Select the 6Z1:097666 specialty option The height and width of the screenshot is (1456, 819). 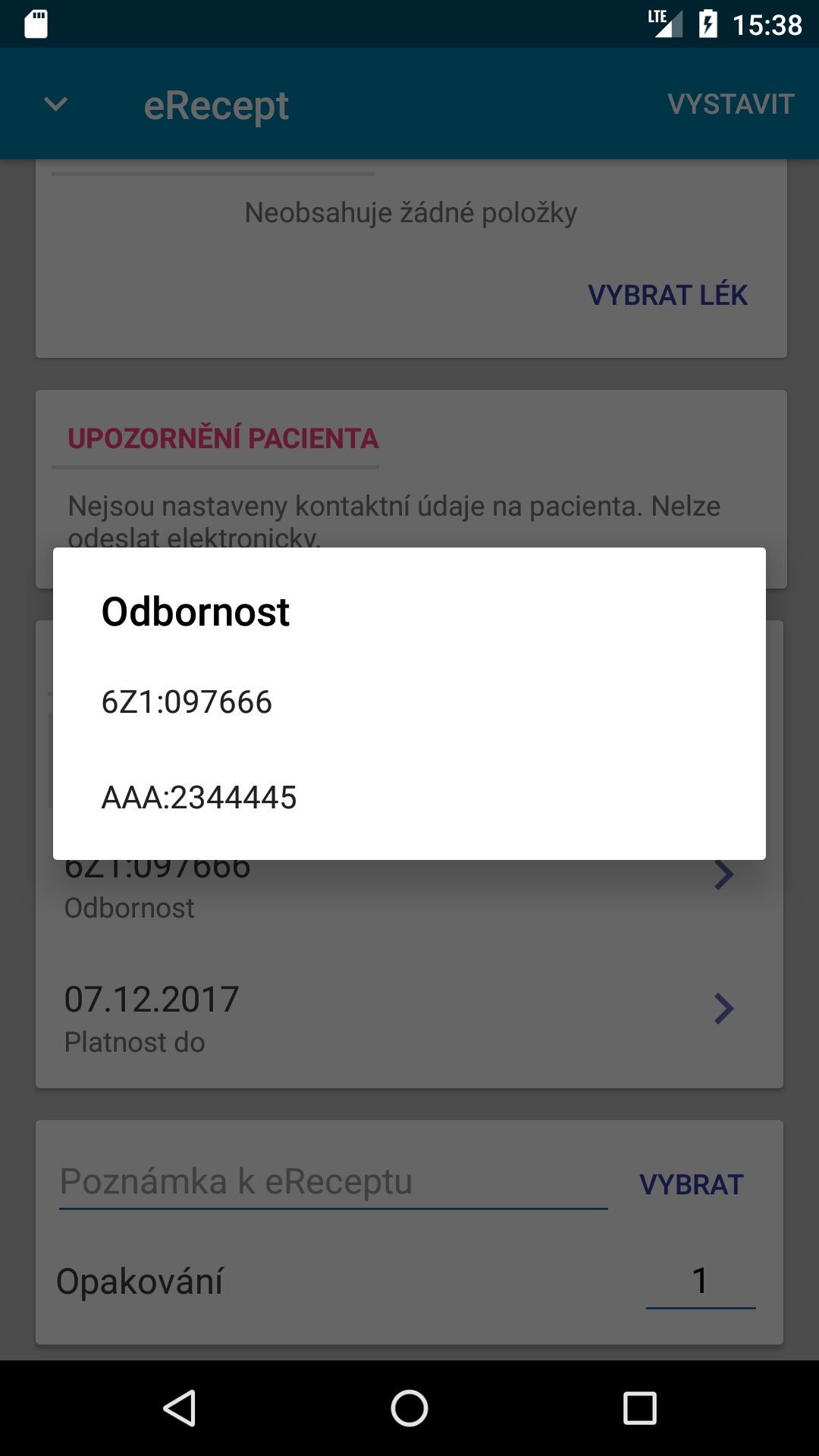(x=409, y=702)
